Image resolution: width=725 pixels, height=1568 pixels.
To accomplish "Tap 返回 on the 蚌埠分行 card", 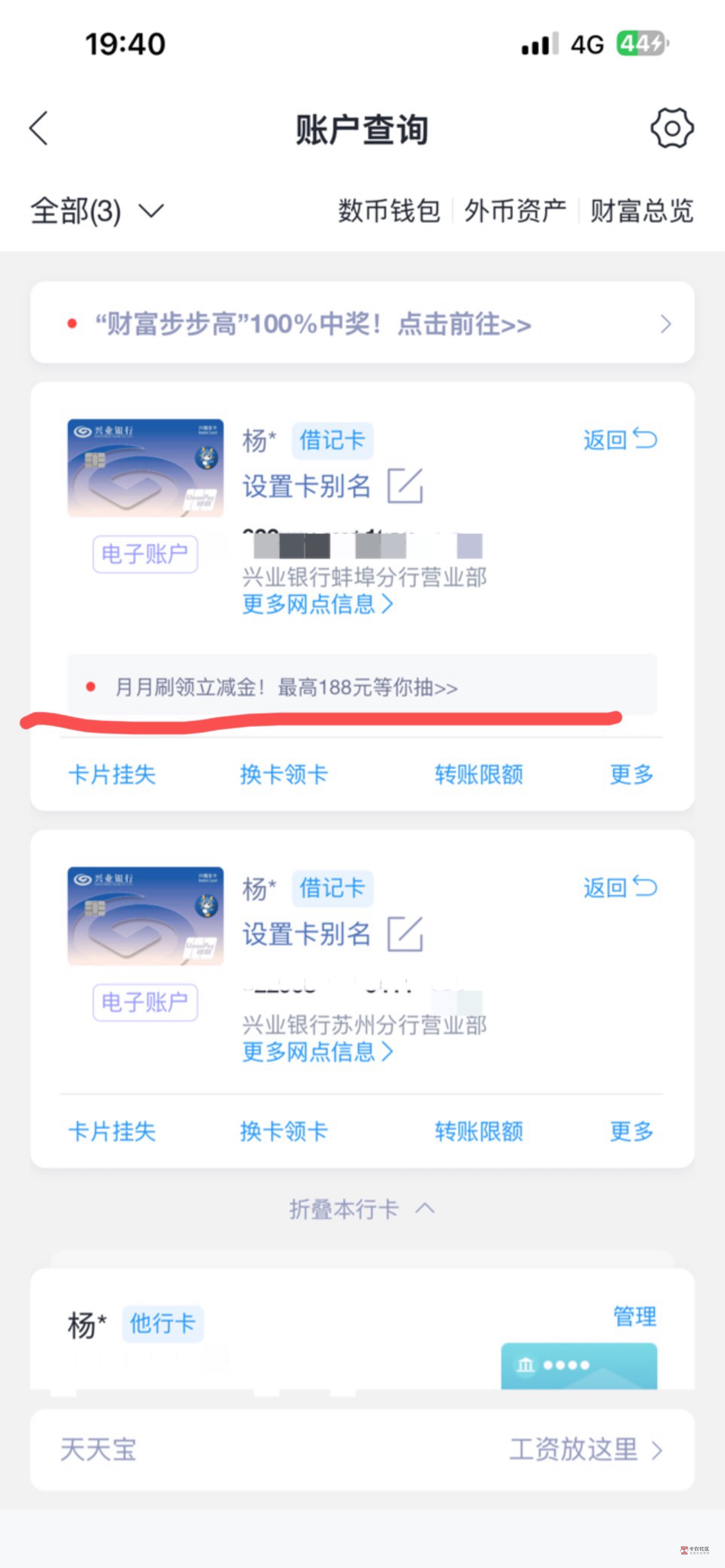I will (620, 439).
